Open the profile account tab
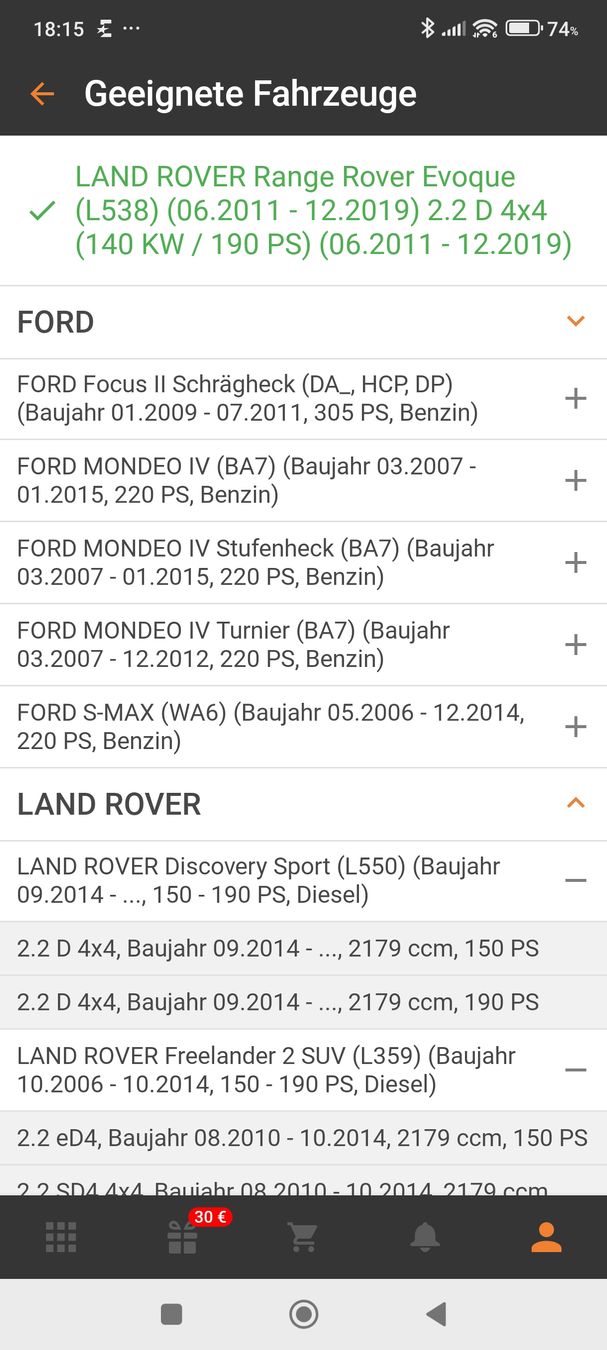607x1350 pixels. click(x=546, y=1237)
